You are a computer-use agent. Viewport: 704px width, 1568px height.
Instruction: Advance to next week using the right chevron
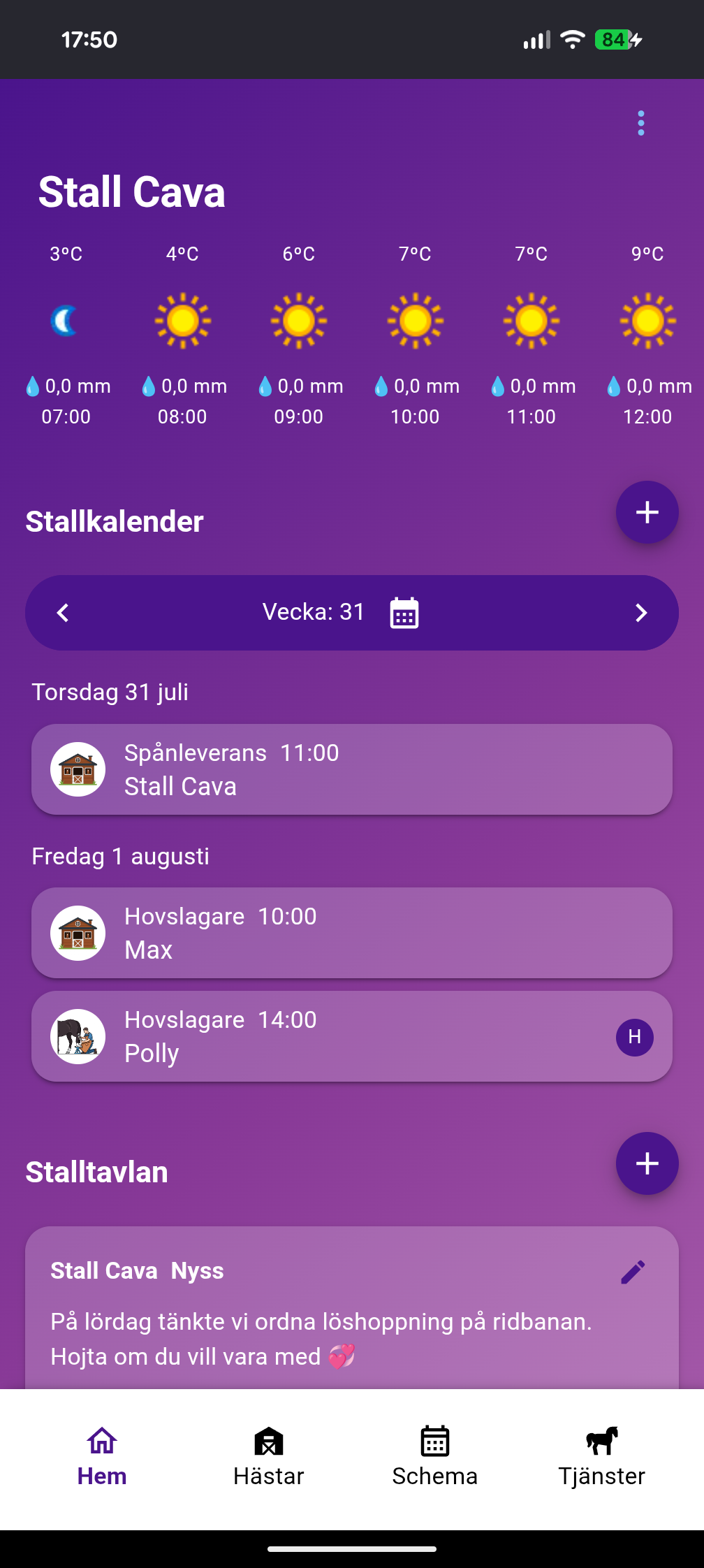(641, 613)
